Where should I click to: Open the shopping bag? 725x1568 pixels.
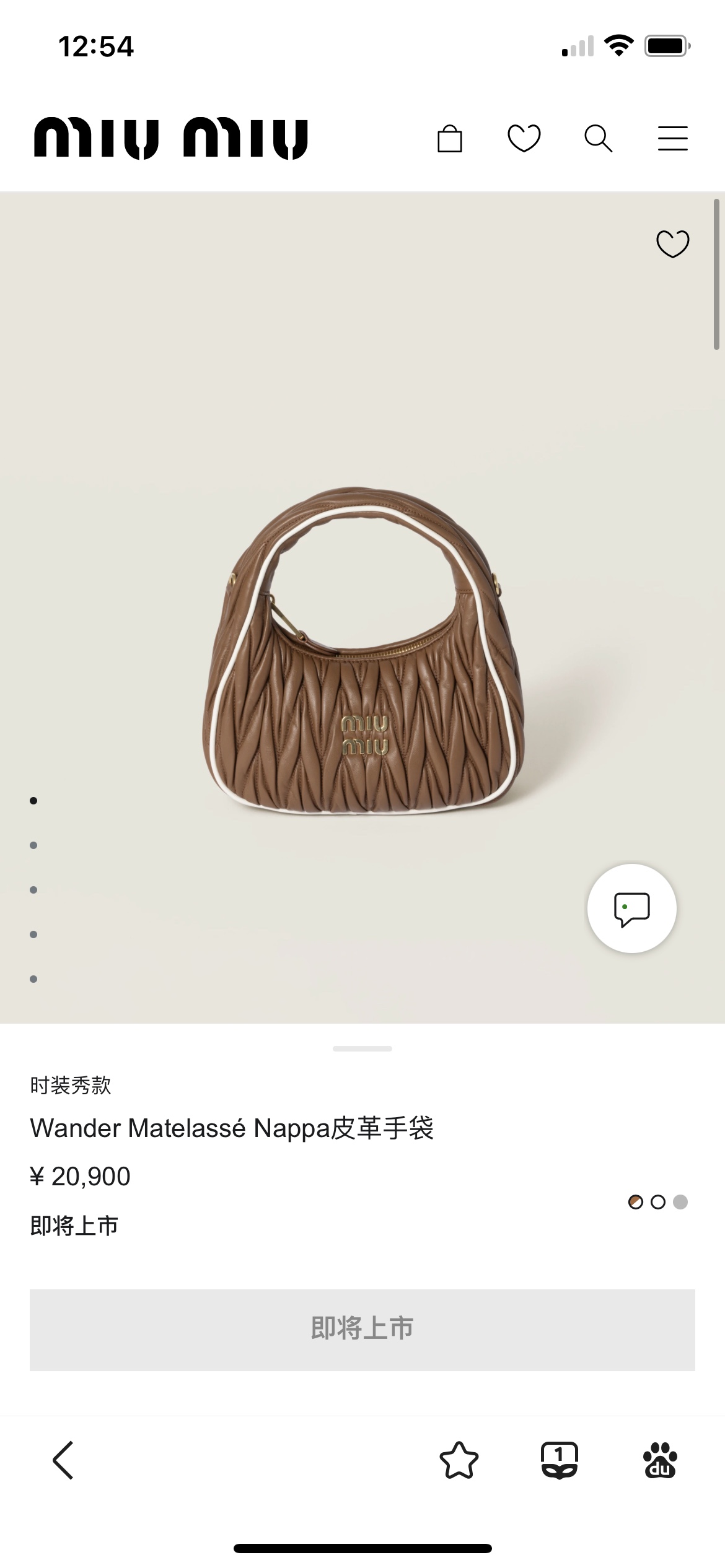pyautogui.click(x=449, y=139)
